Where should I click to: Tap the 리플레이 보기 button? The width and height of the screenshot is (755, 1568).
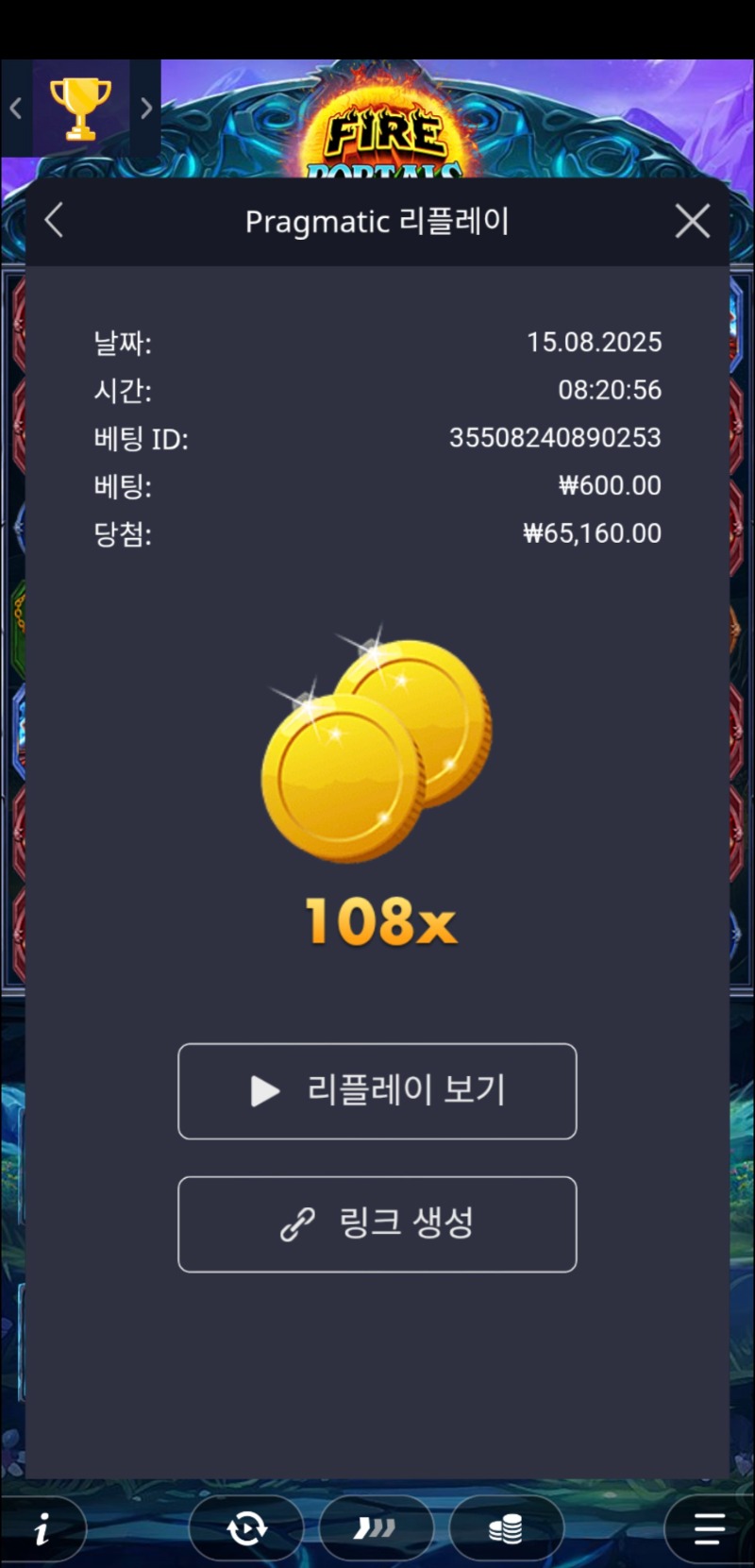(377, 1090)
